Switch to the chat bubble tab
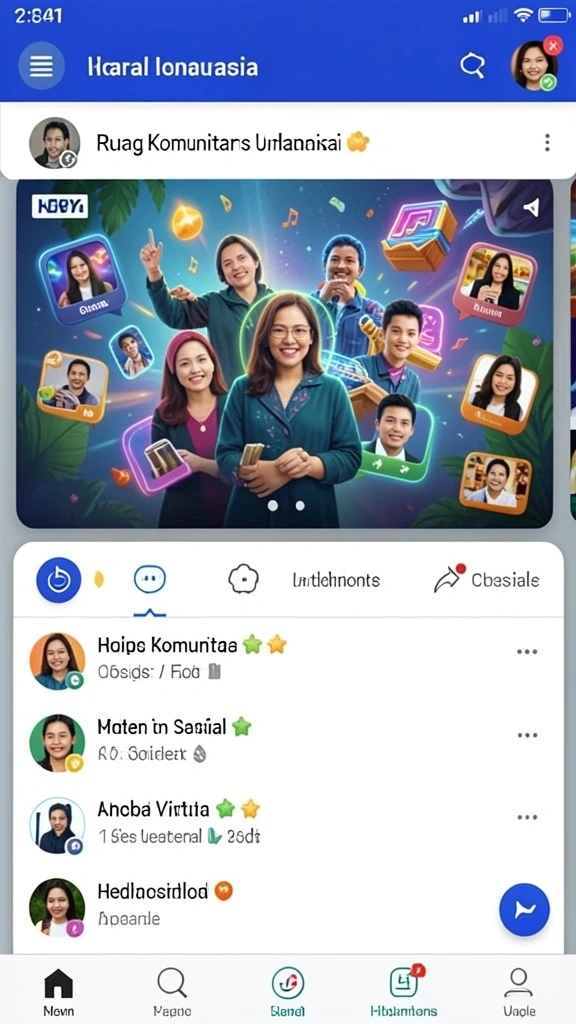The height and width of the screenshot is (1024, 576). [x=150, y=579]
